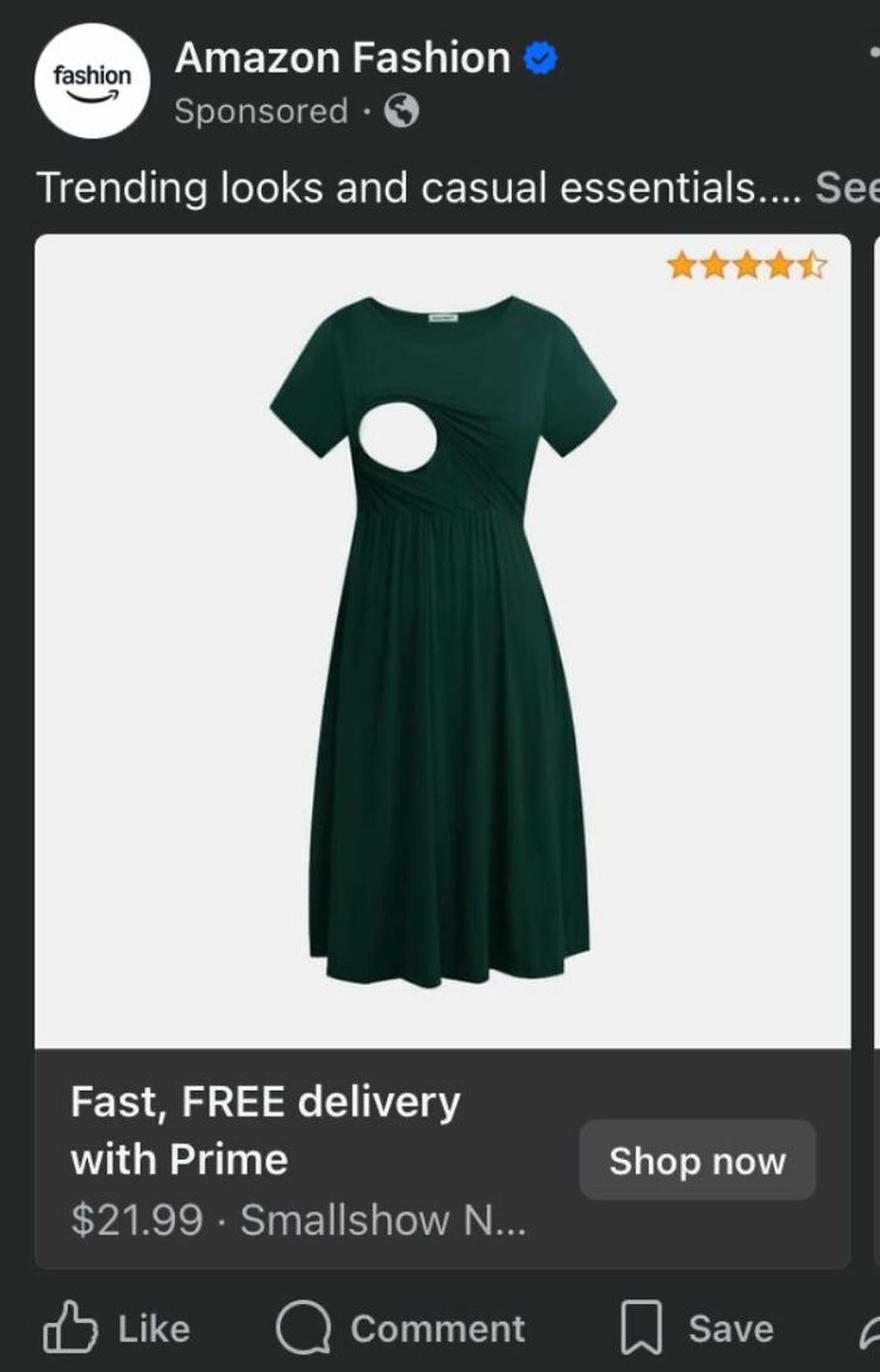Open the green dress product image
Image resolution: width=880 pixels, height=1372 pixels.
442,641
